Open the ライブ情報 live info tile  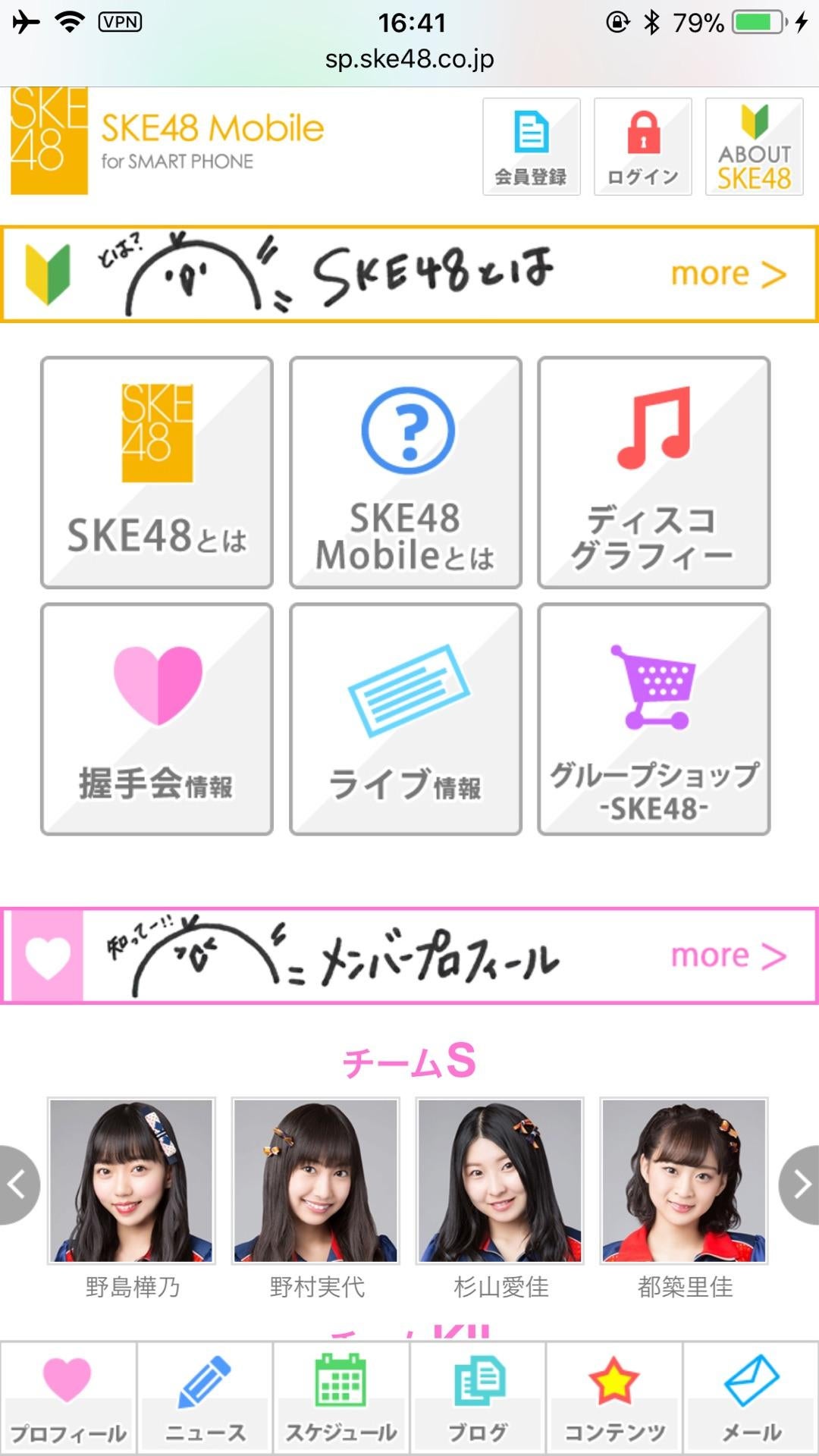click(406, 719)
